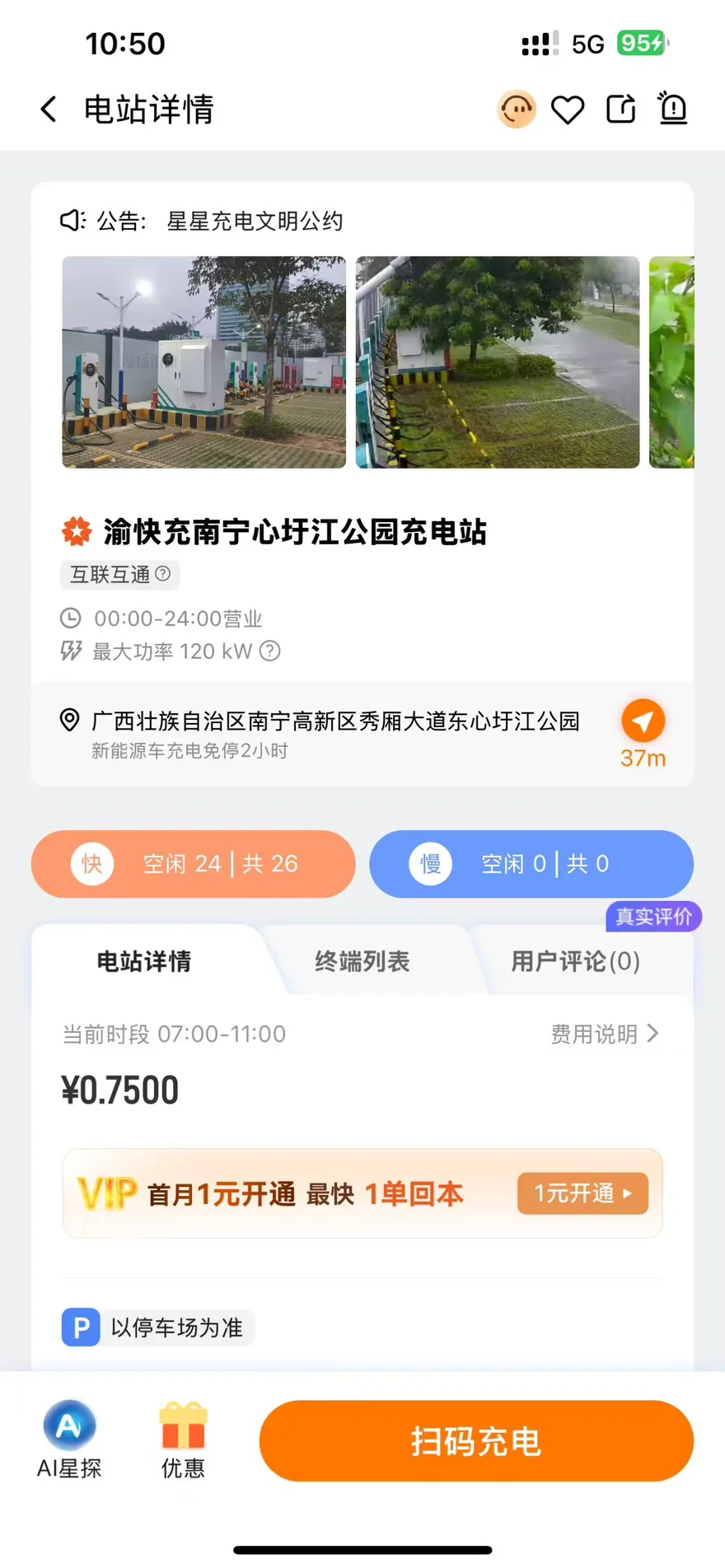Switch to the 用户评论(0) tab
Viewport: 725px width, 1568px height.
[x=576, y=961]
